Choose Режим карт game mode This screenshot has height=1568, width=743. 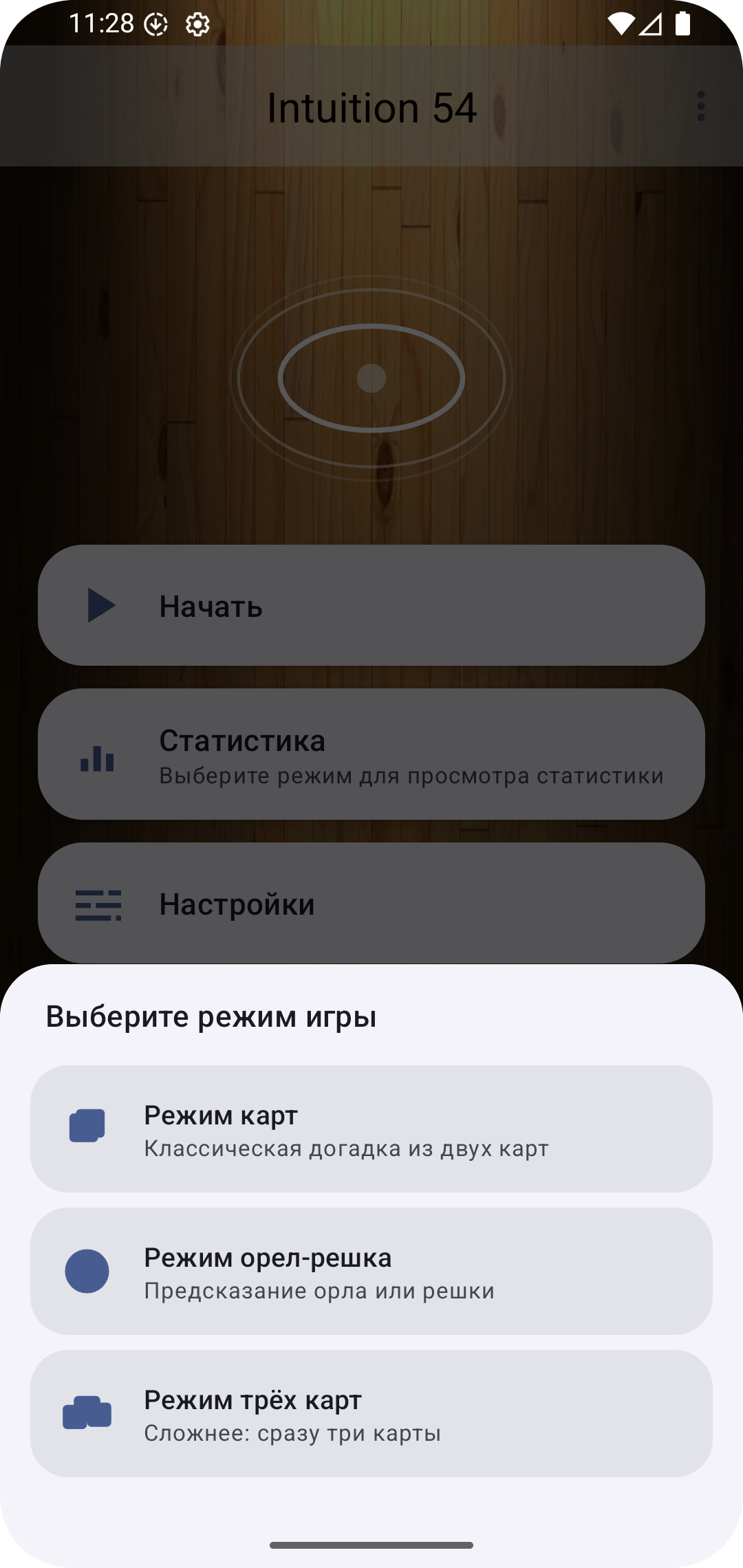coord(371,1128)
